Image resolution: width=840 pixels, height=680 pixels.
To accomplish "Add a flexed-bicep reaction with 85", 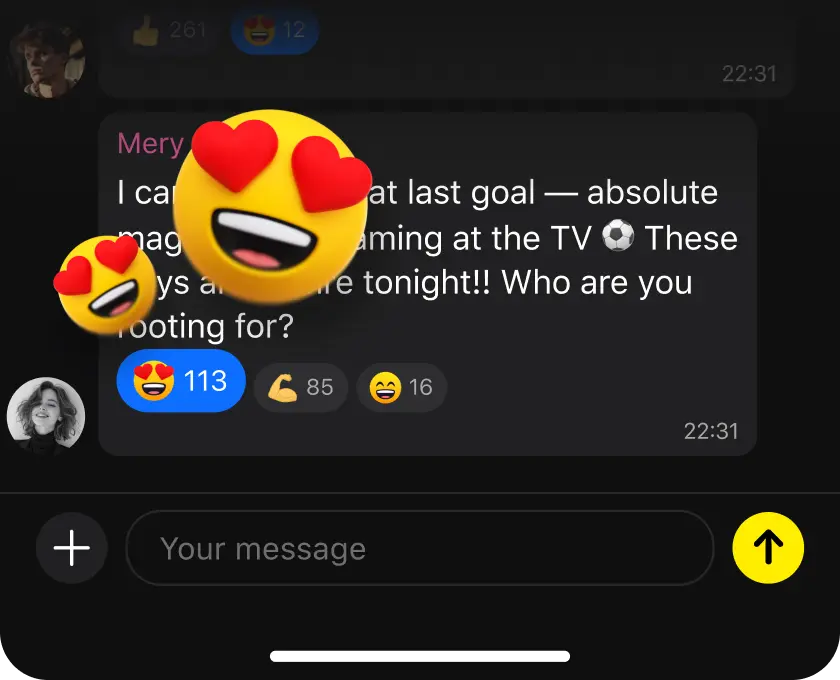I will click(300, 387).
